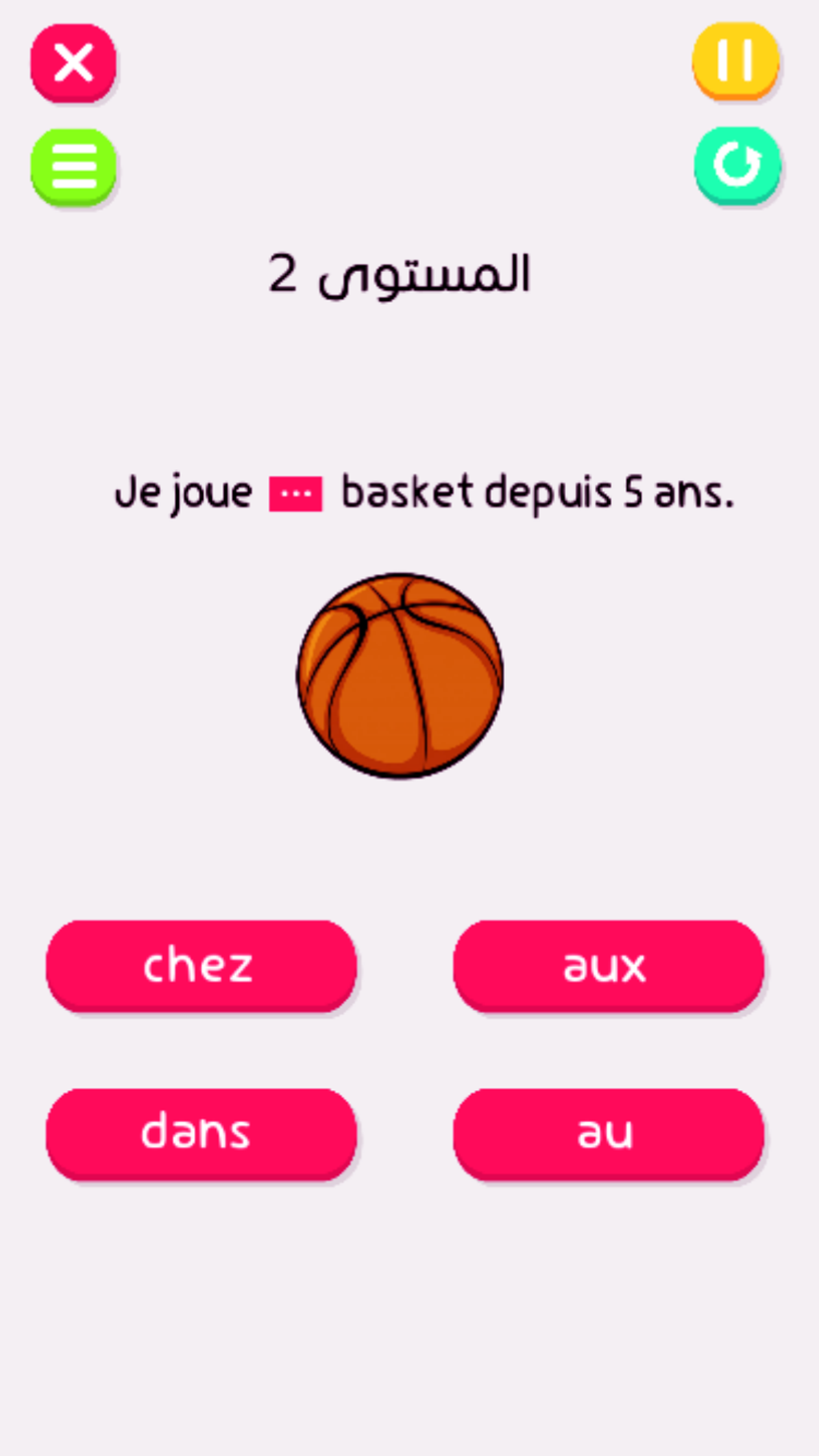Viewport: 819px width, 1456px height.
Task: Close the quiz with the red X
Action: 73,63
